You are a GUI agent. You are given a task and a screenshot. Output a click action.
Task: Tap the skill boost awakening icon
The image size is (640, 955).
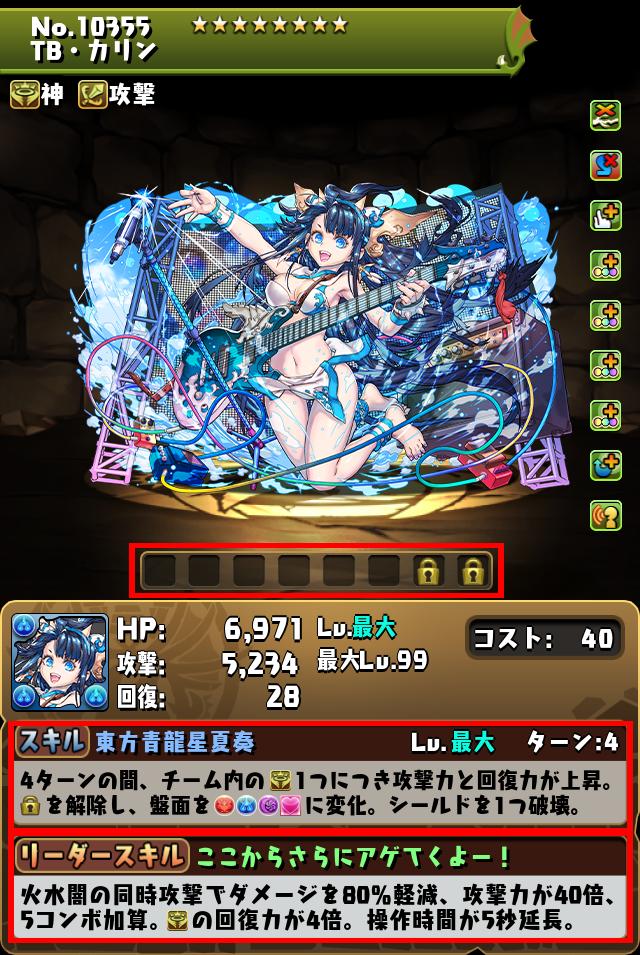pos(605,465)
